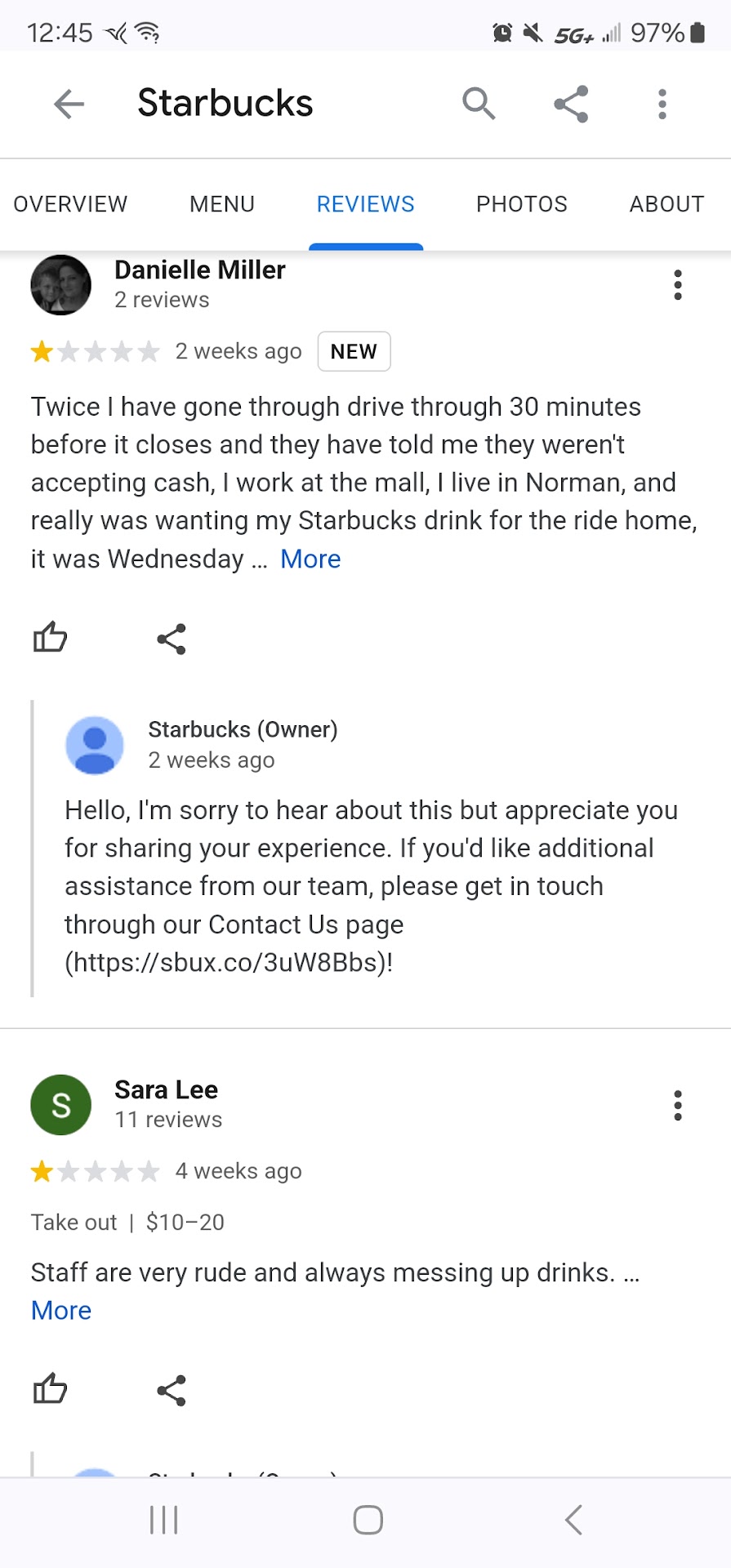Open options menu on Sara Lee's review

(677, 1105)
